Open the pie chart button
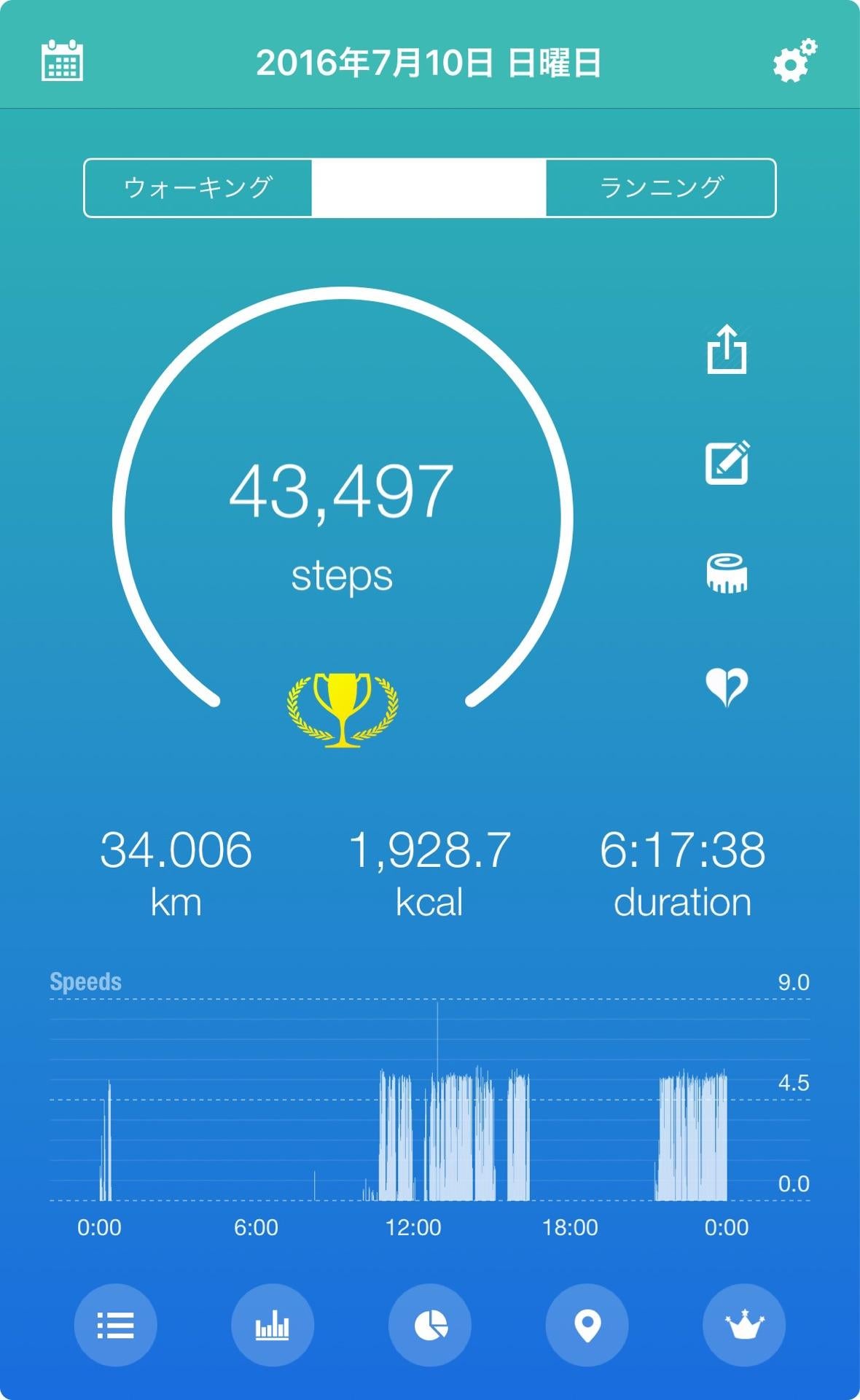860x1400 pixels. tap(430, 1325)
